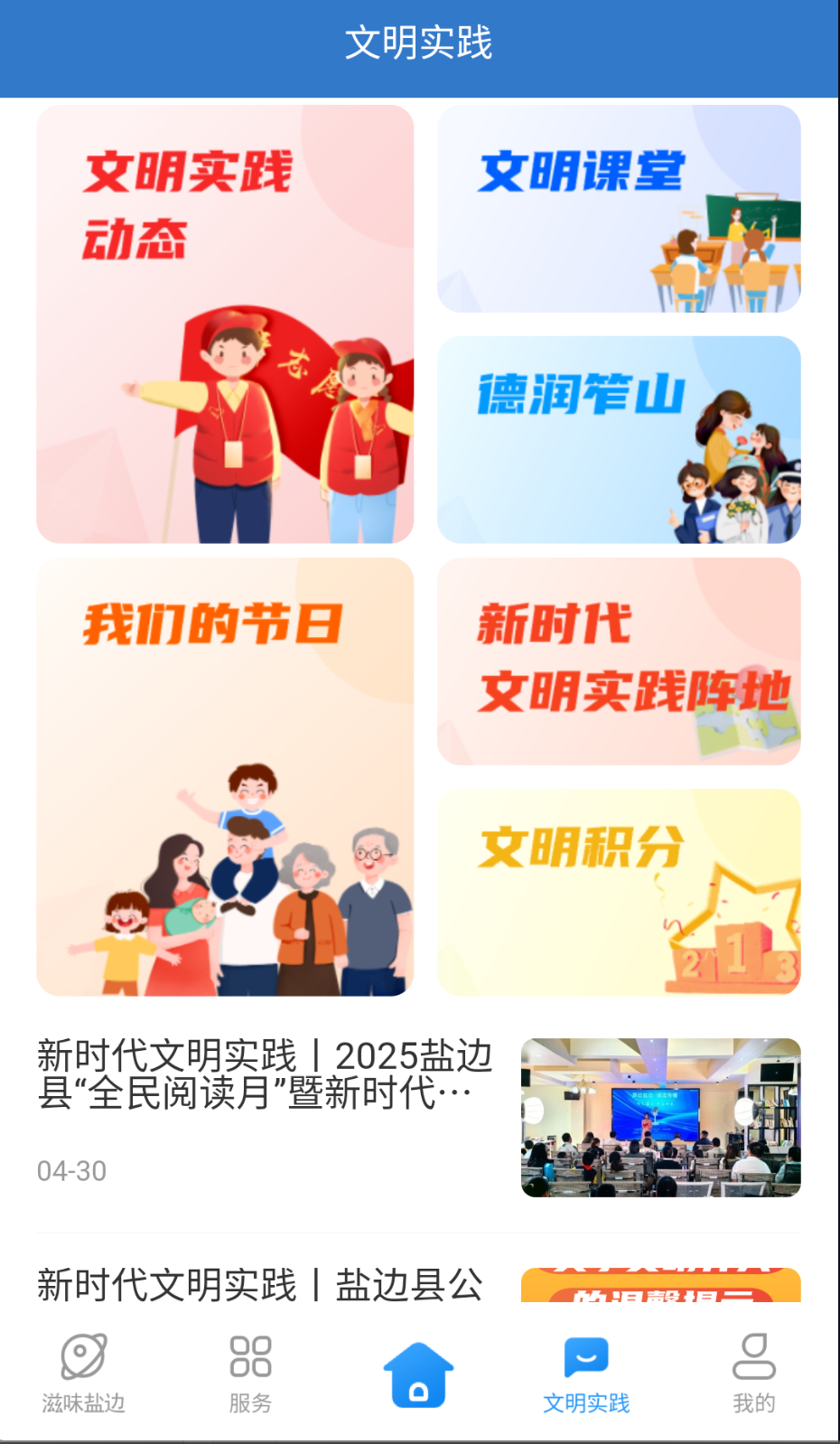Enter 新时代文明实践阵地 section
The height and width of the screenshot is (1444, 840).
point(619,661)
